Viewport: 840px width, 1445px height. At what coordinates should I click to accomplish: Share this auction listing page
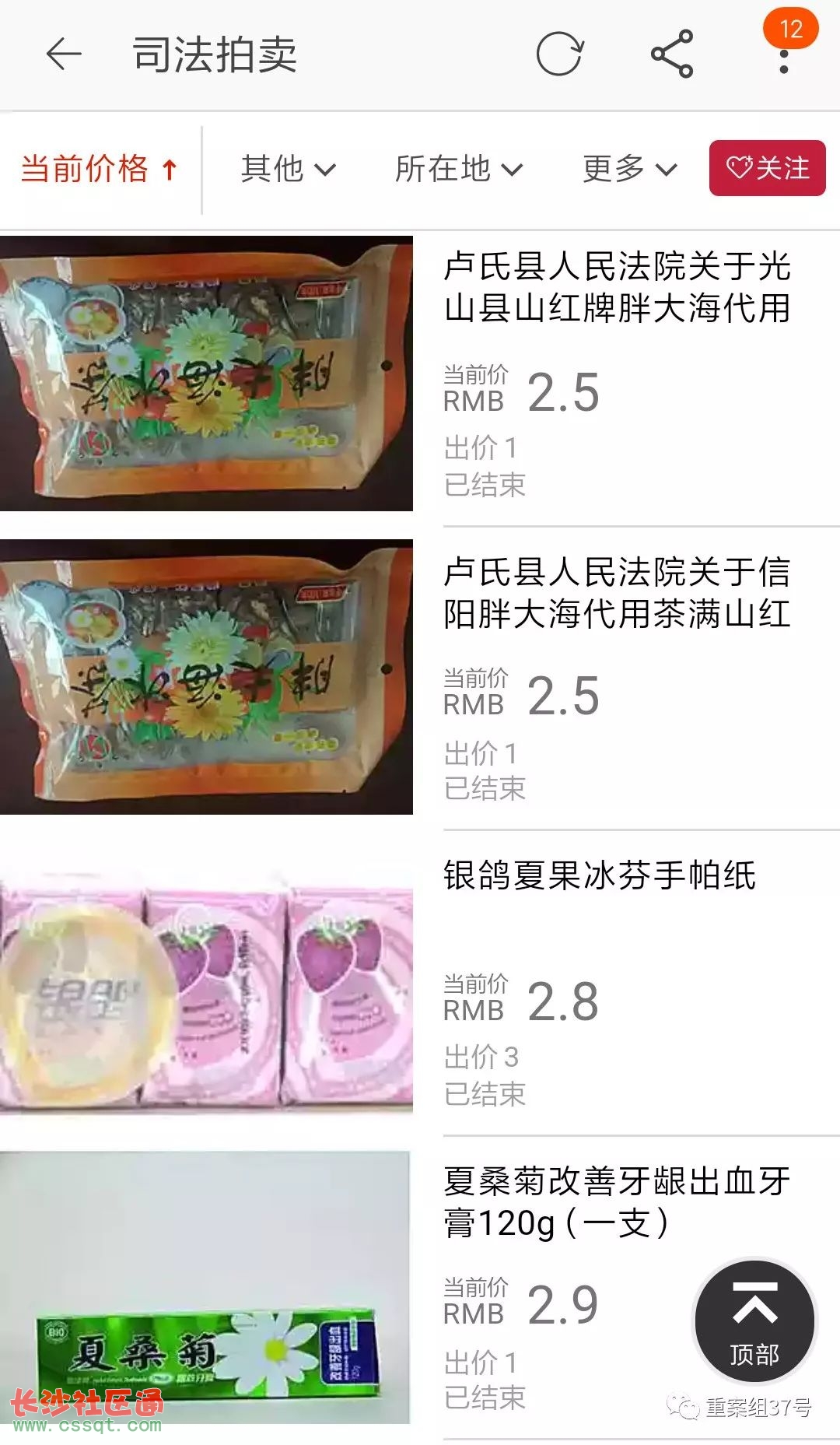click(x=672, y=54)
